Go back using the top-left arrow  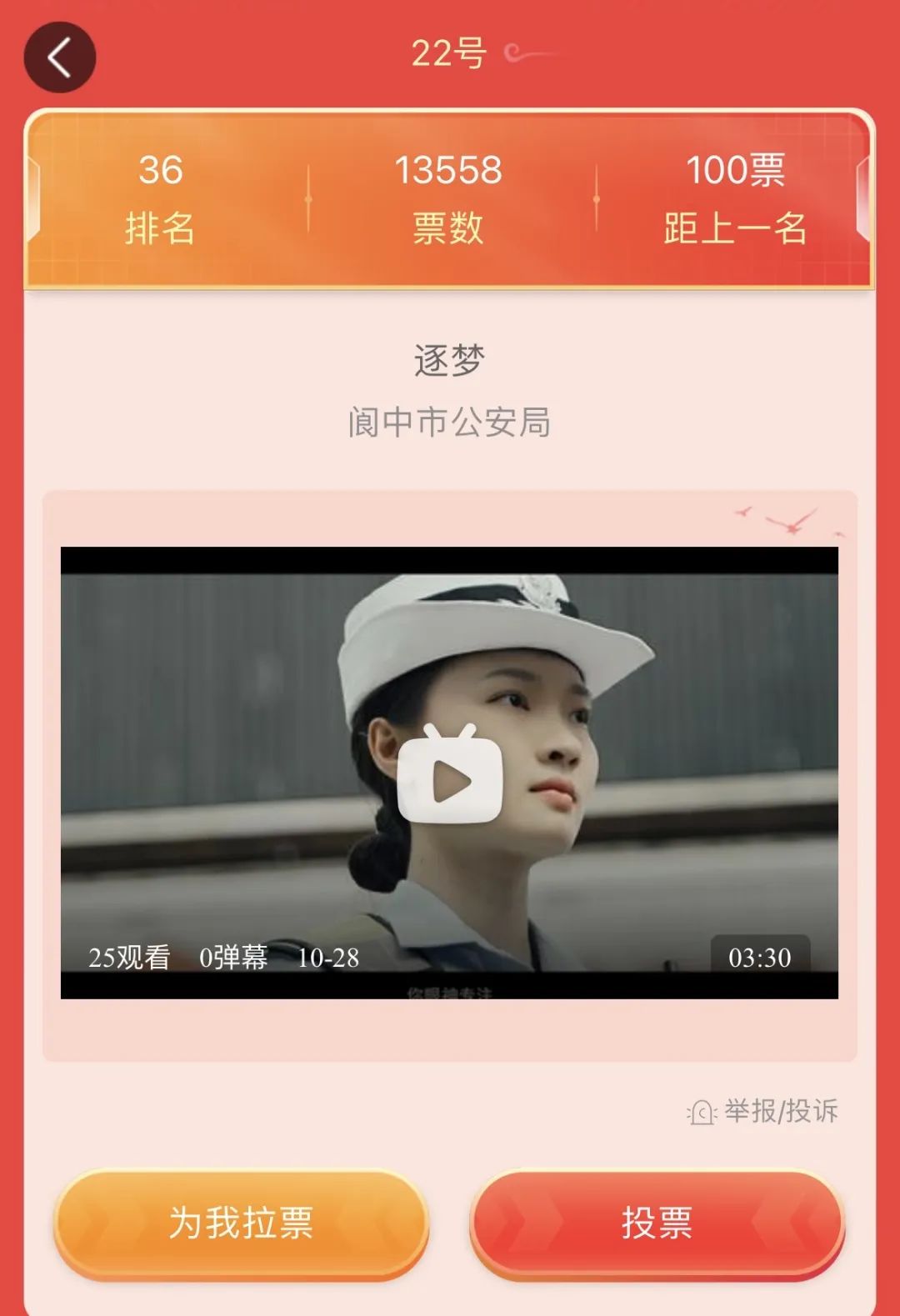(59, 58)
